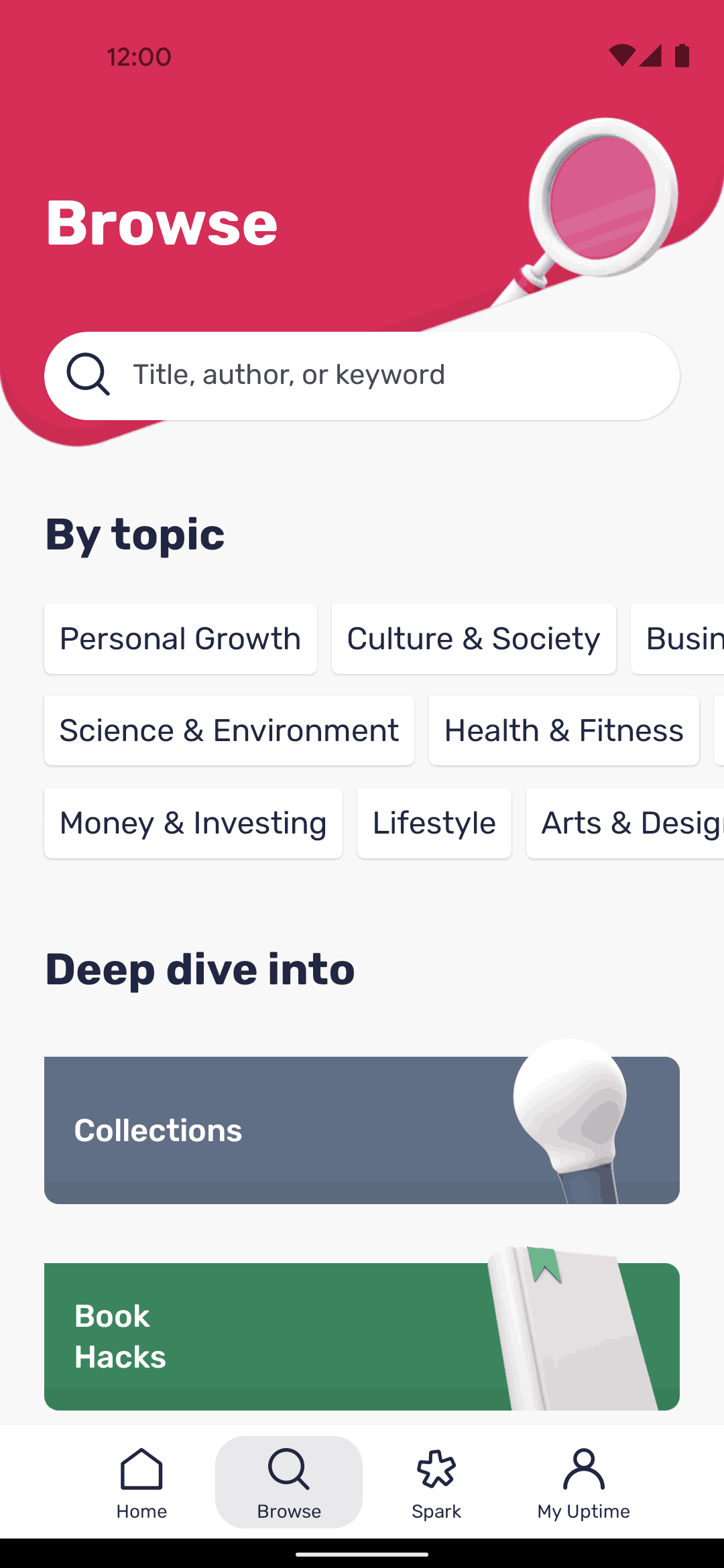Go to the Home tab

141,1482
